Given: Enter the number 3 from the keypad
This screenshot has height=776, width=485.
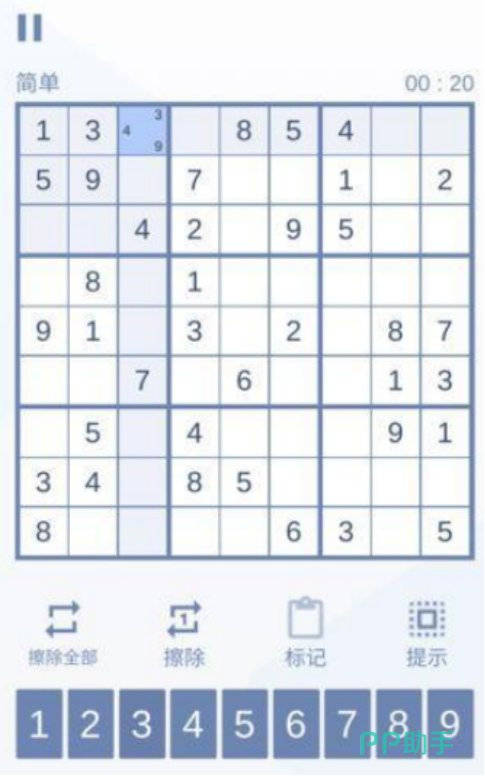Looking at the screenshot, I should 142,724.
